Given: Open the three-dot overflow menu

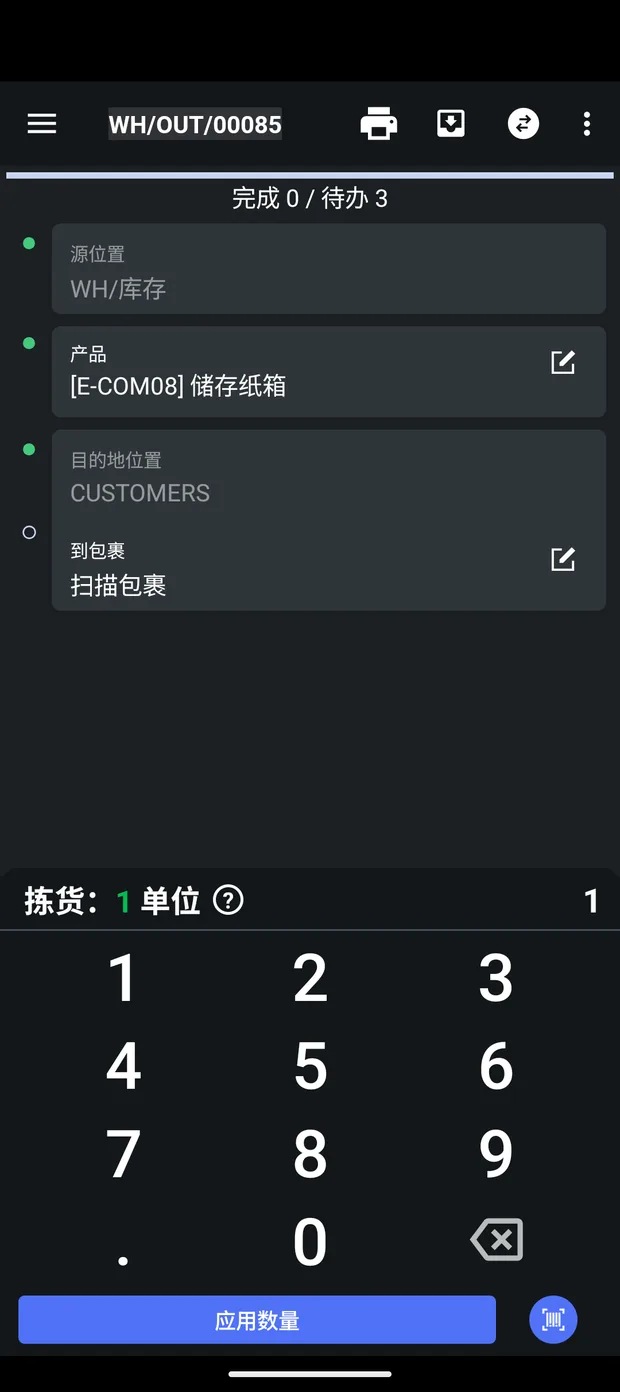Looking at the screenshot, I should point(587,124).
